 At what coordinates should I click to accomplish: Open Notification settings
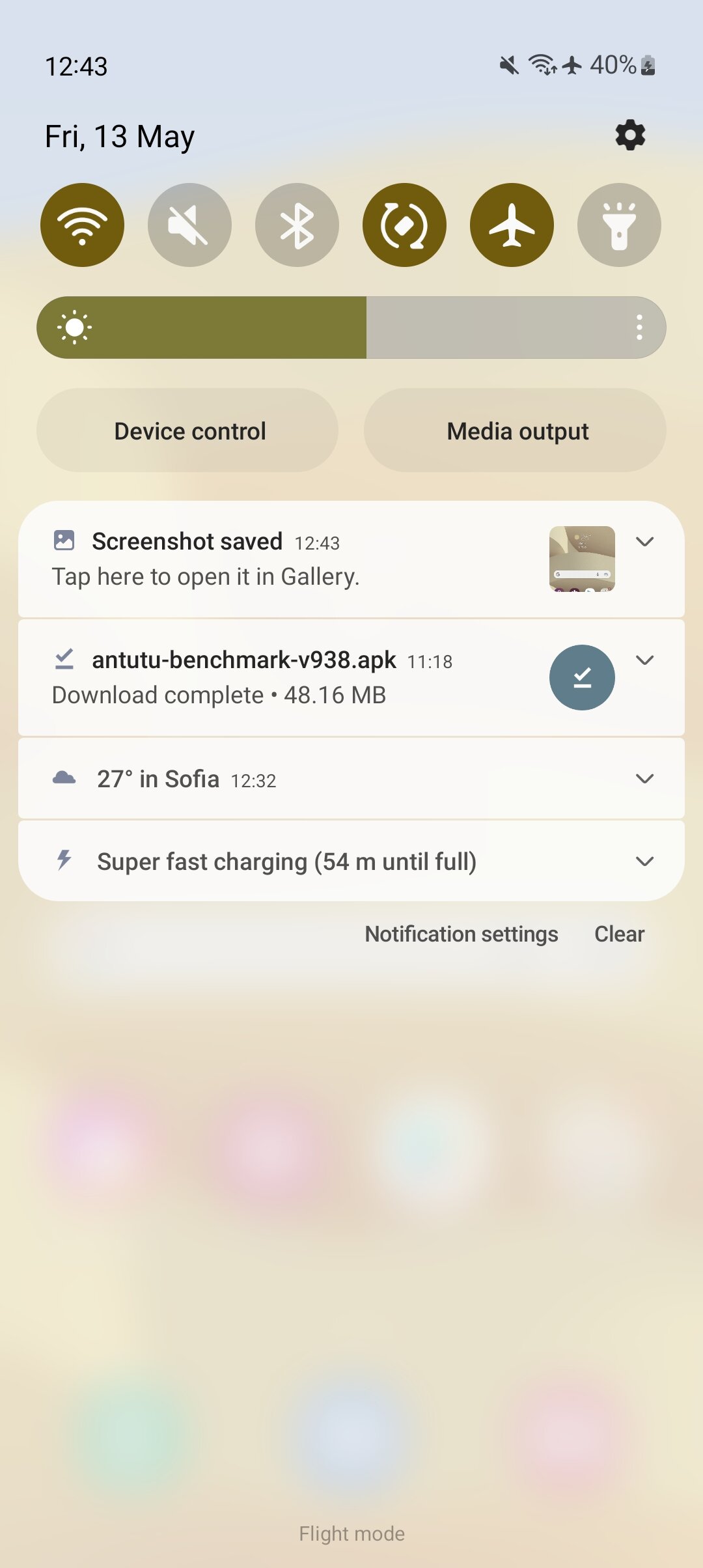462,934
